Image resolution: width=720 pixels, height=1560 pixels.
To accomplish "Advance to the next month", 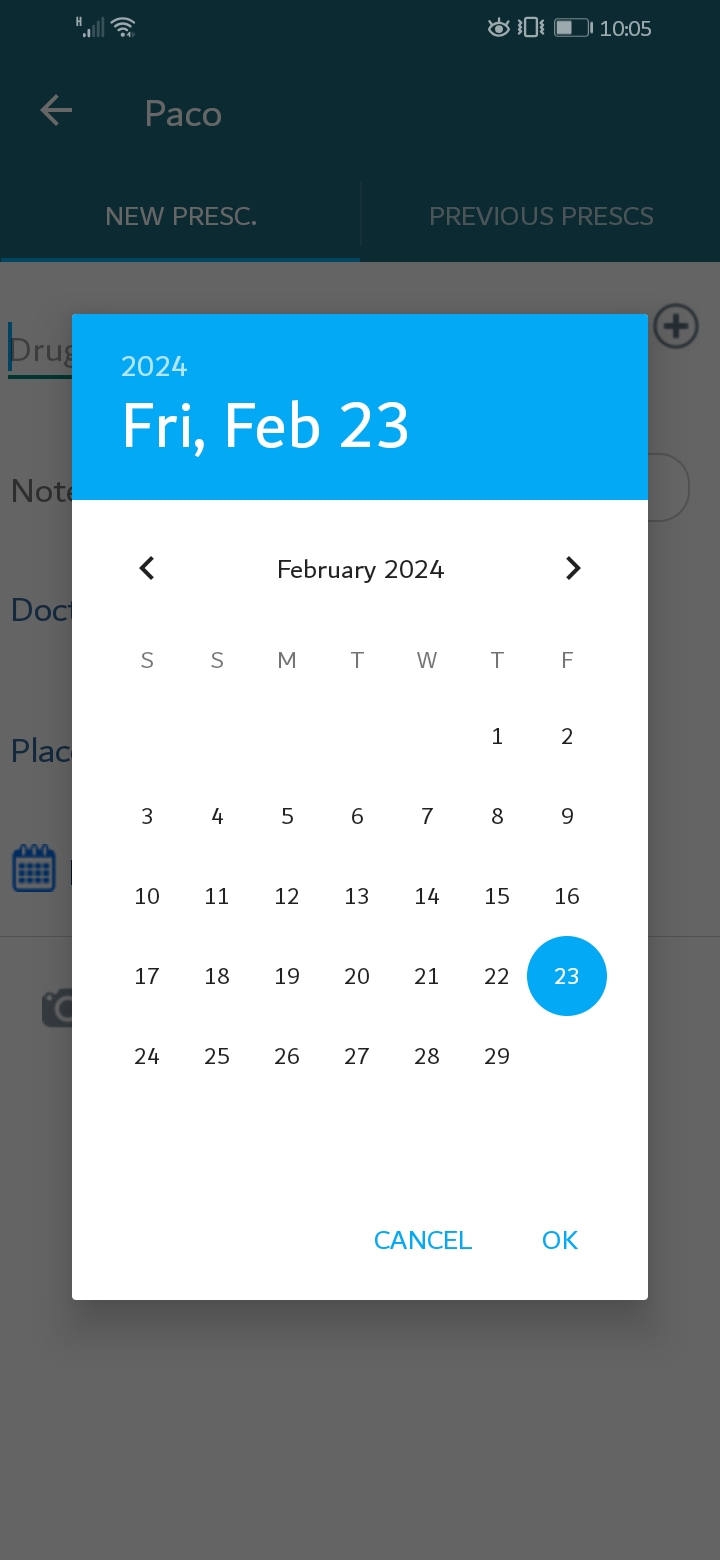I will (x=573, y=569).
